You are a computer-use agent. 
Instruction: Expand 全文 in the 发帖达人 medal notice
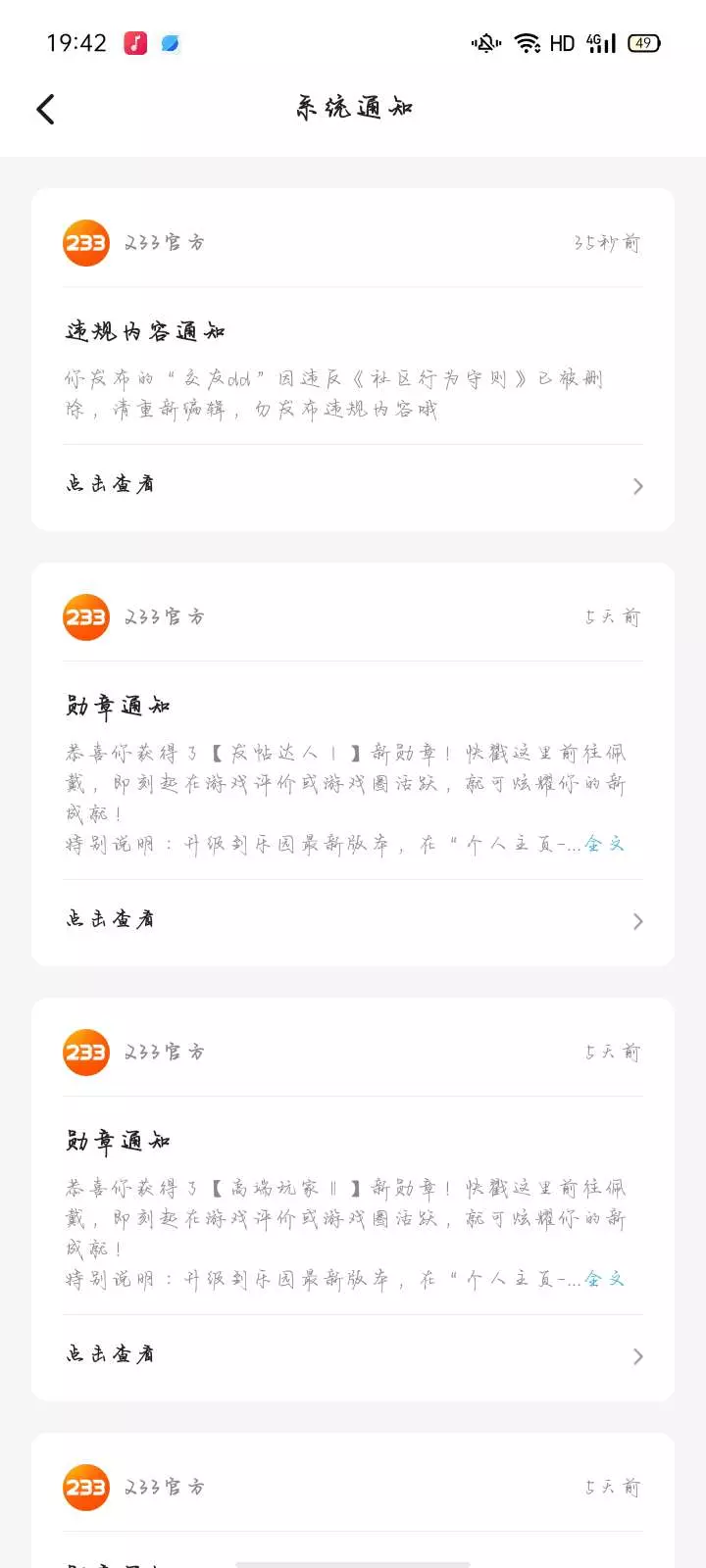tap(604, 844)
